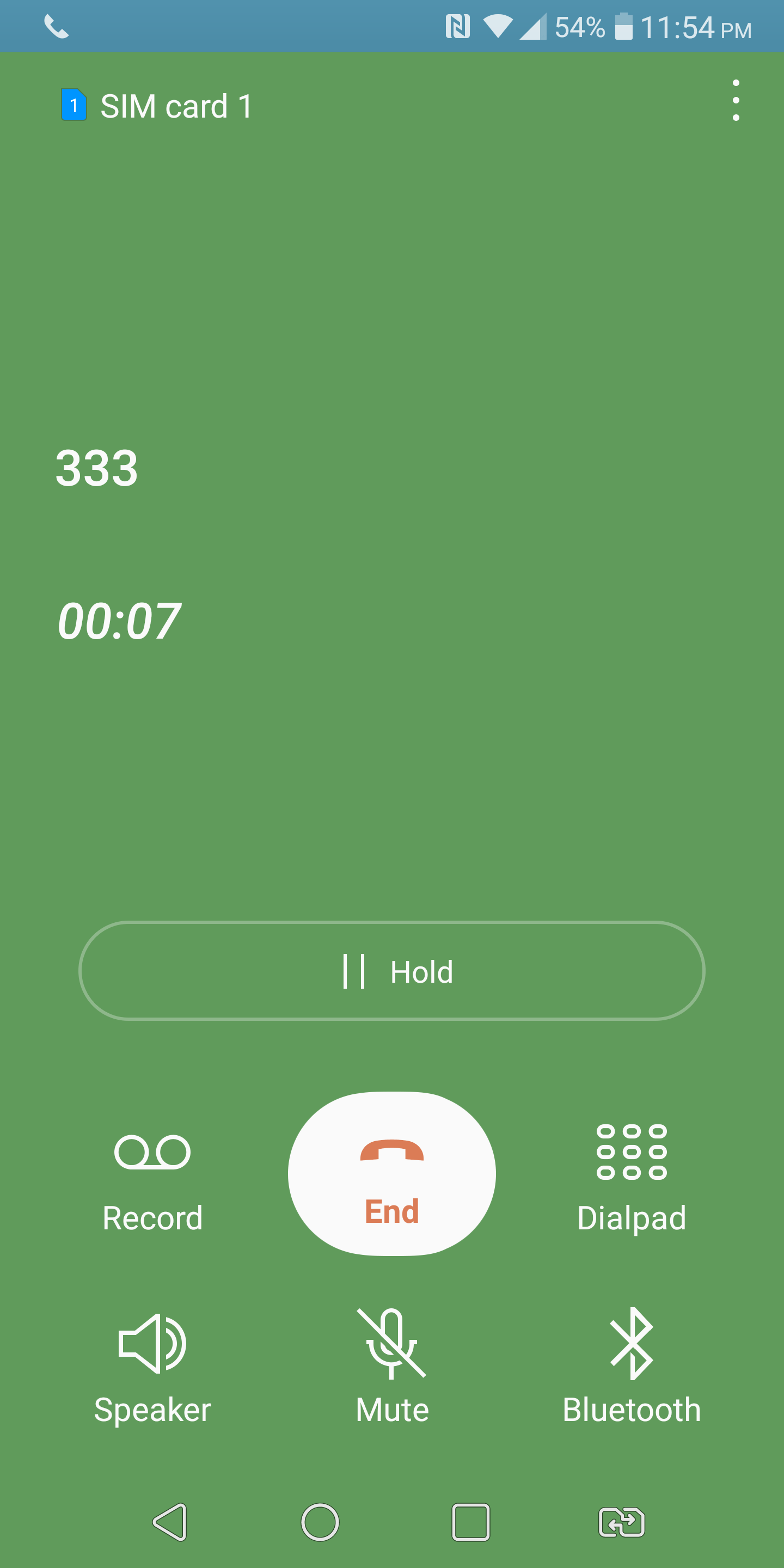
Task: Switch audio to Bluetooth
Action: (631, 1367)
